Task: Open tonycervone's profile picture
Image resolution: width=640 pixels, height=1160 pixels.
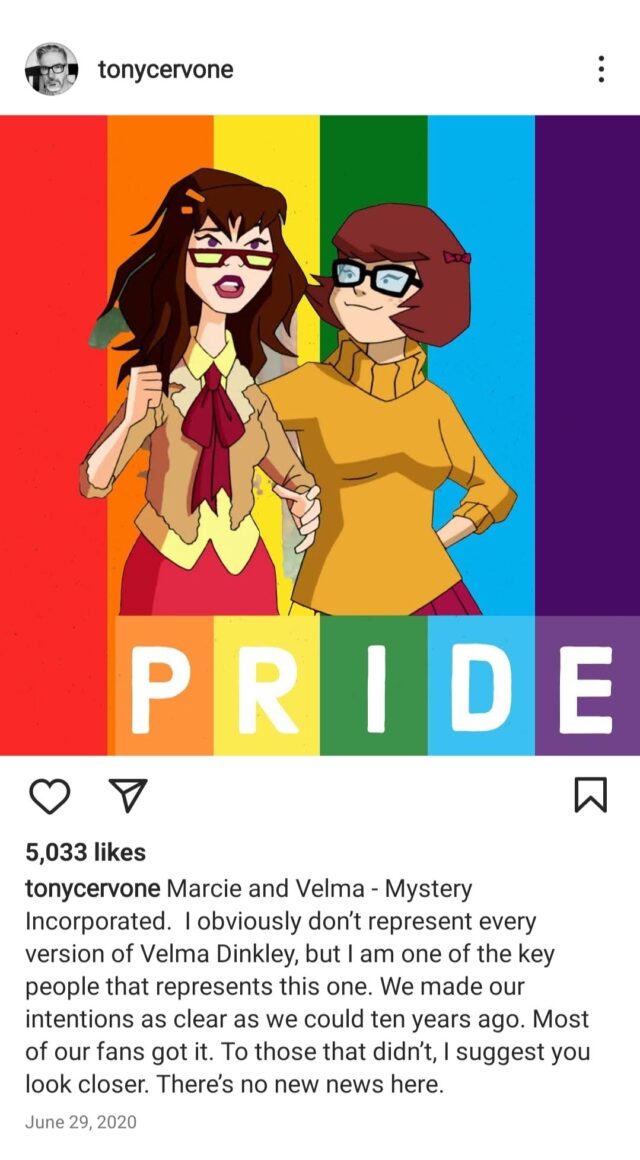Action: click(51, 69)
